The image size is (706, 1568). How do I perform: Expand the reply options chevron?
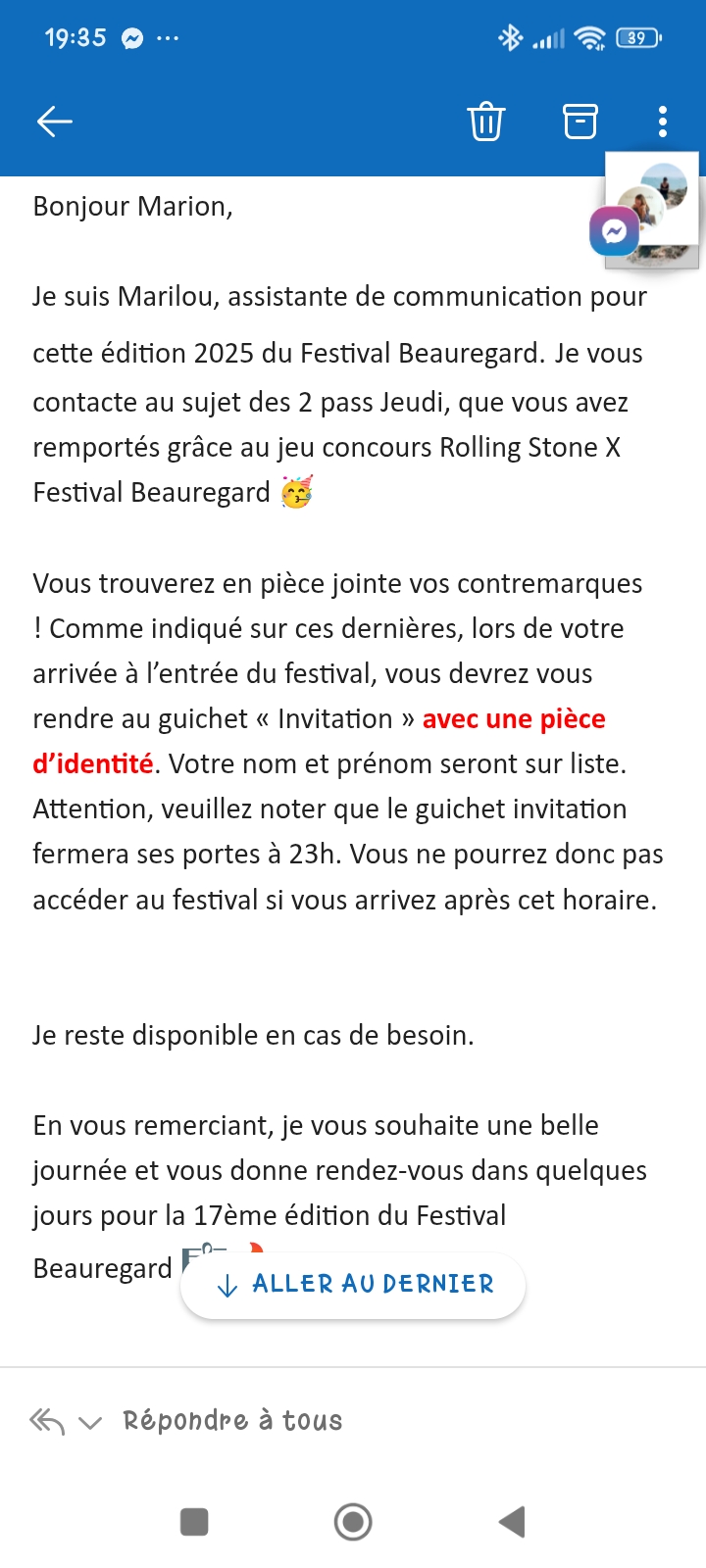[x=90, y=1422]
